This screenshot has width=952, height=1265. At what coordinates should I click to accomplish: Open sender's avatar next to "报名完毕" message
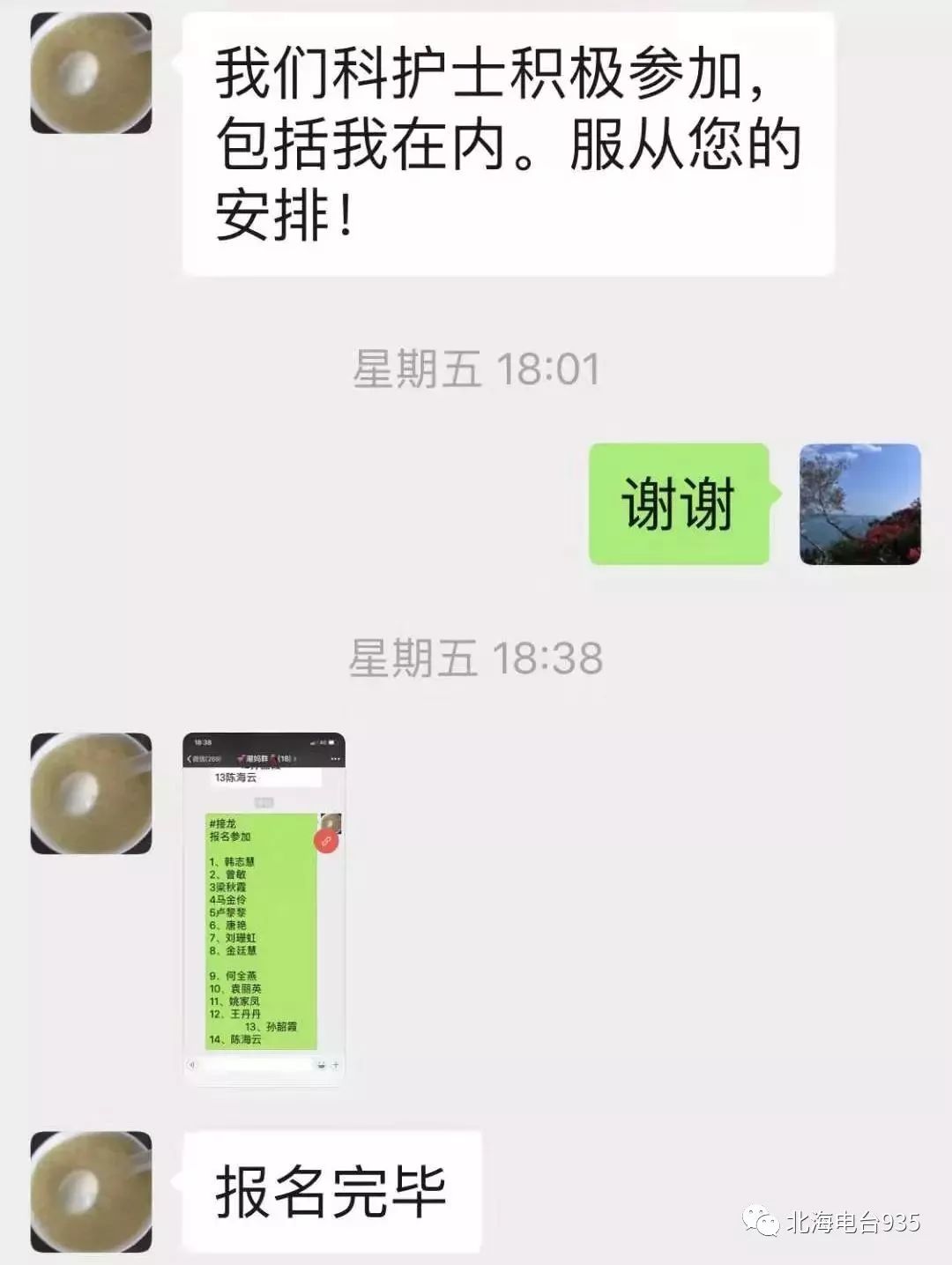pyautogui.click(x=92, y=1192)
